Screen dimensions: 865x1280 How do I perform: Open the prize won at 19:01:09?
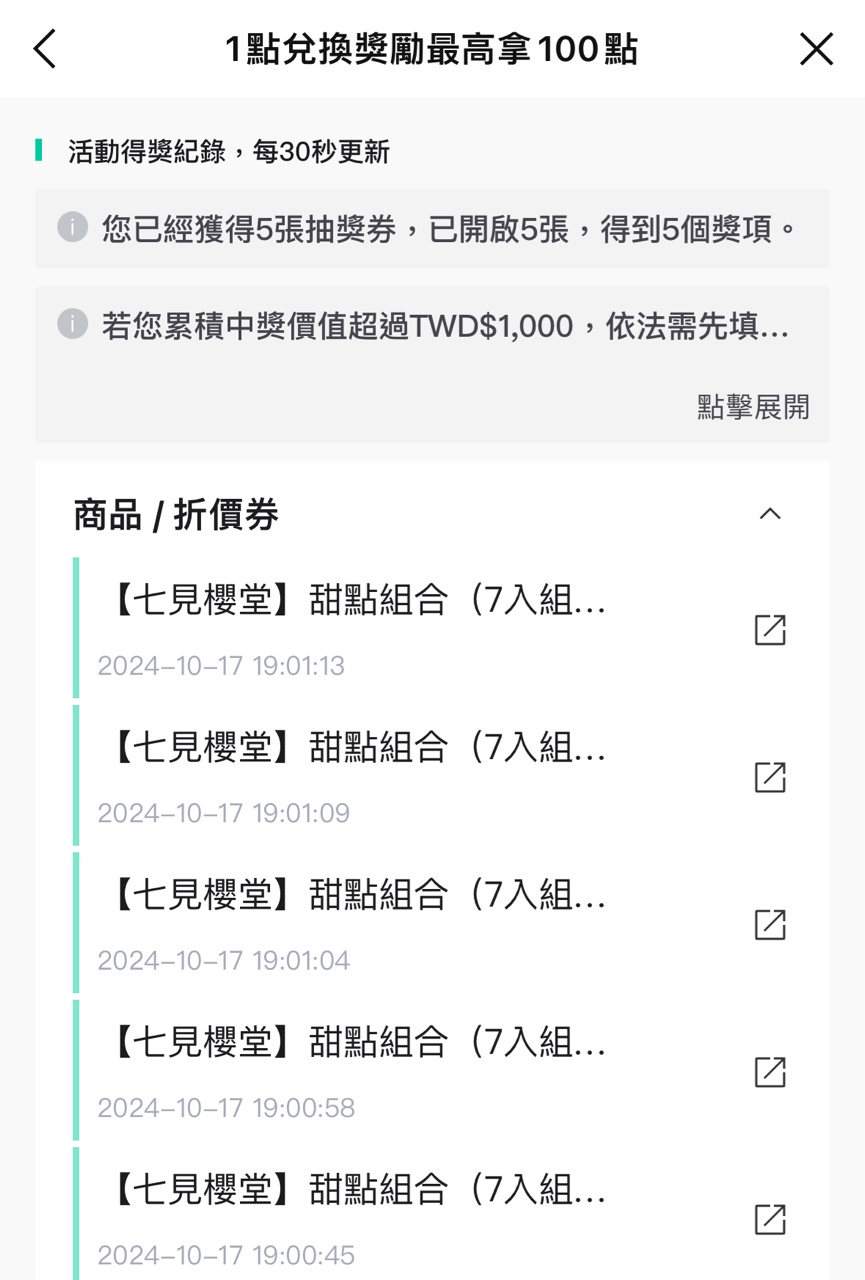point(769,777)
